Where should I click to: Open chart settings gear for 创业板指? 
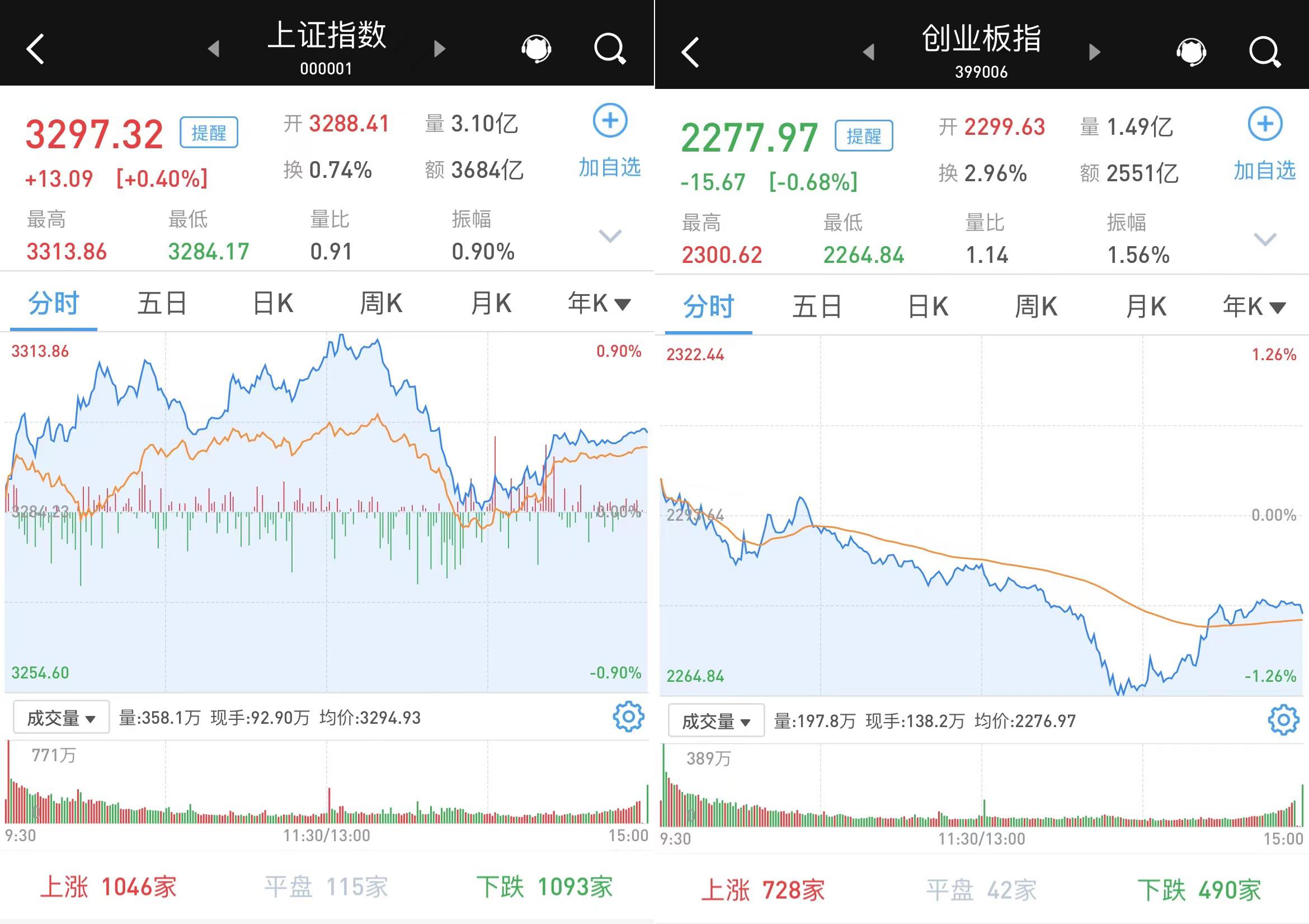[x=1283, y=720]
